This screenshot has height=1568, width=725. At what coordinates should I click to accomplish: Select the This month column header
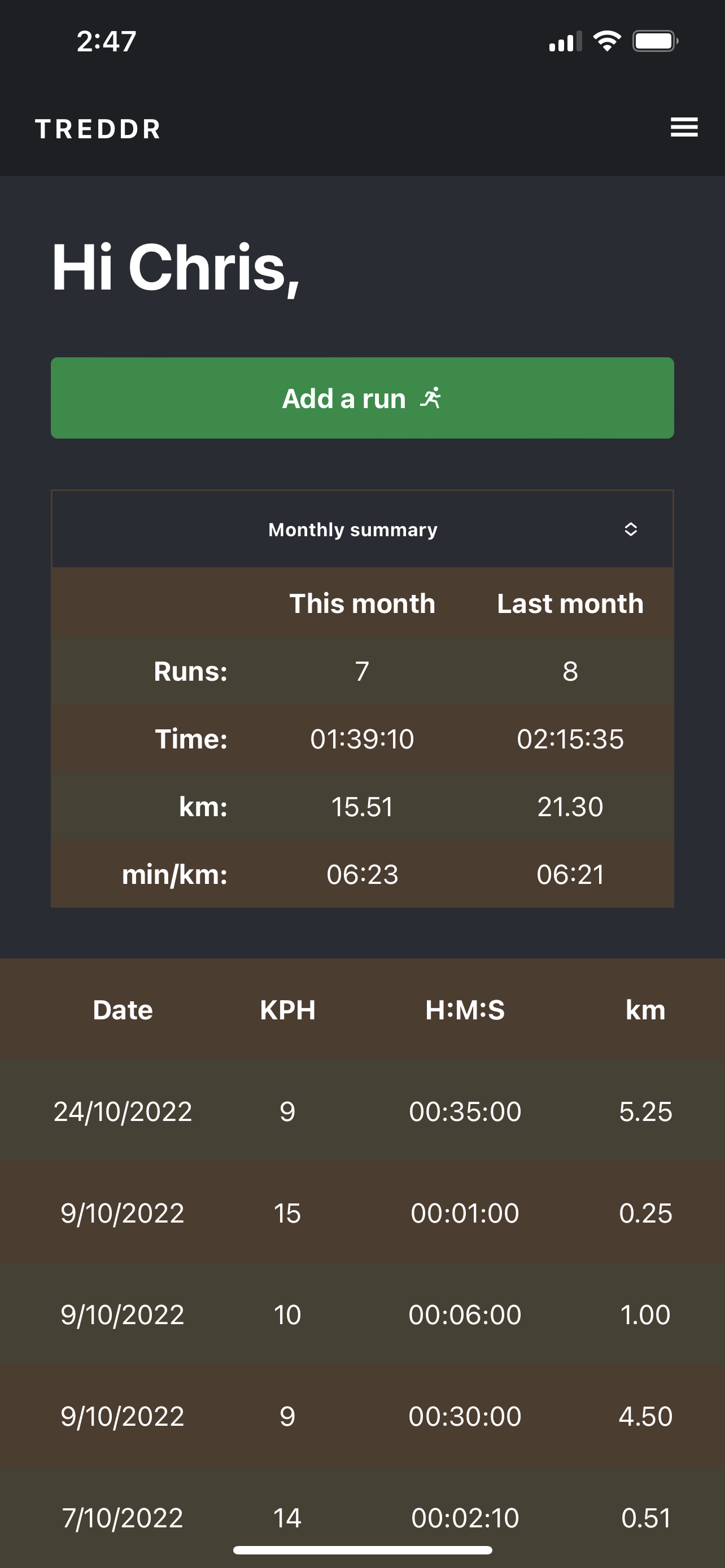coord(361,603)
